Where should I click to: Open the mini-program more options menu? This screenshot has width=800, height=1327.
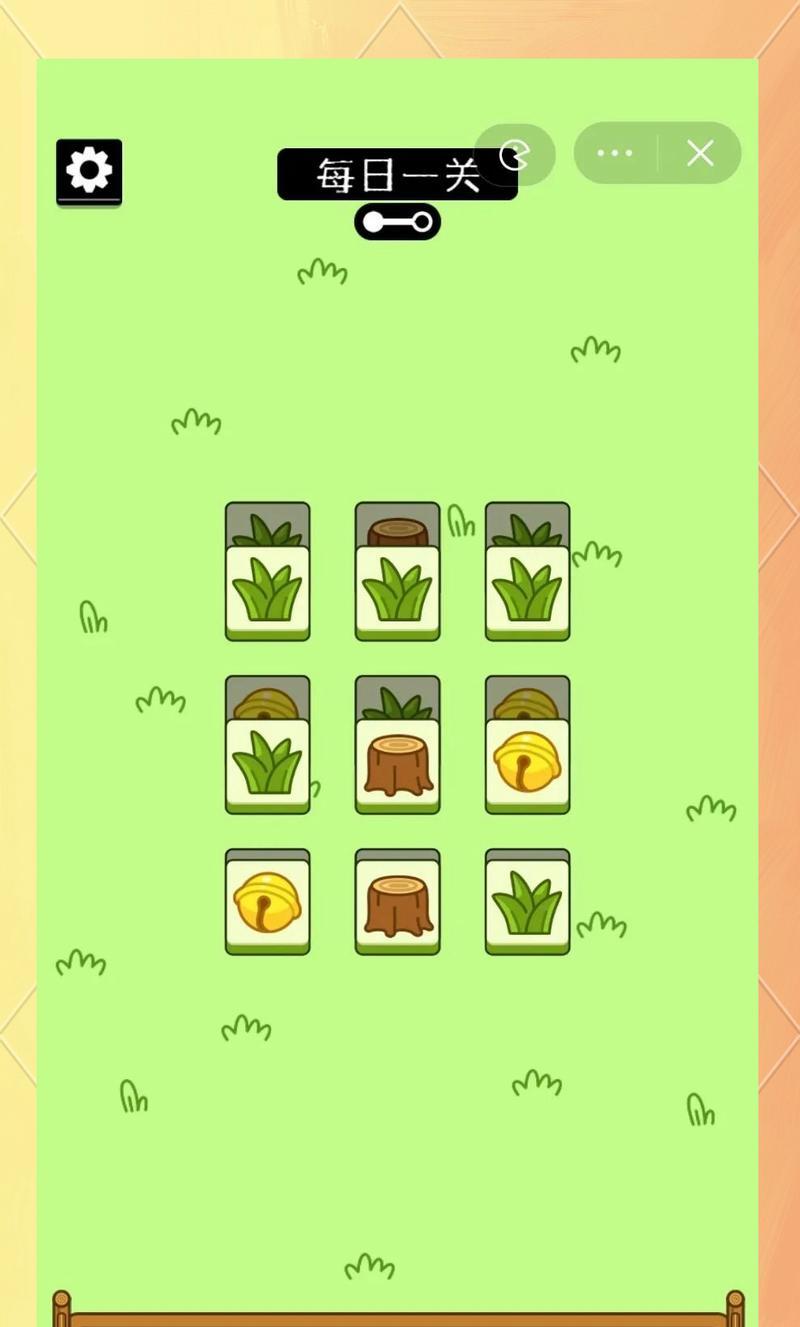[x=614, y=153]
